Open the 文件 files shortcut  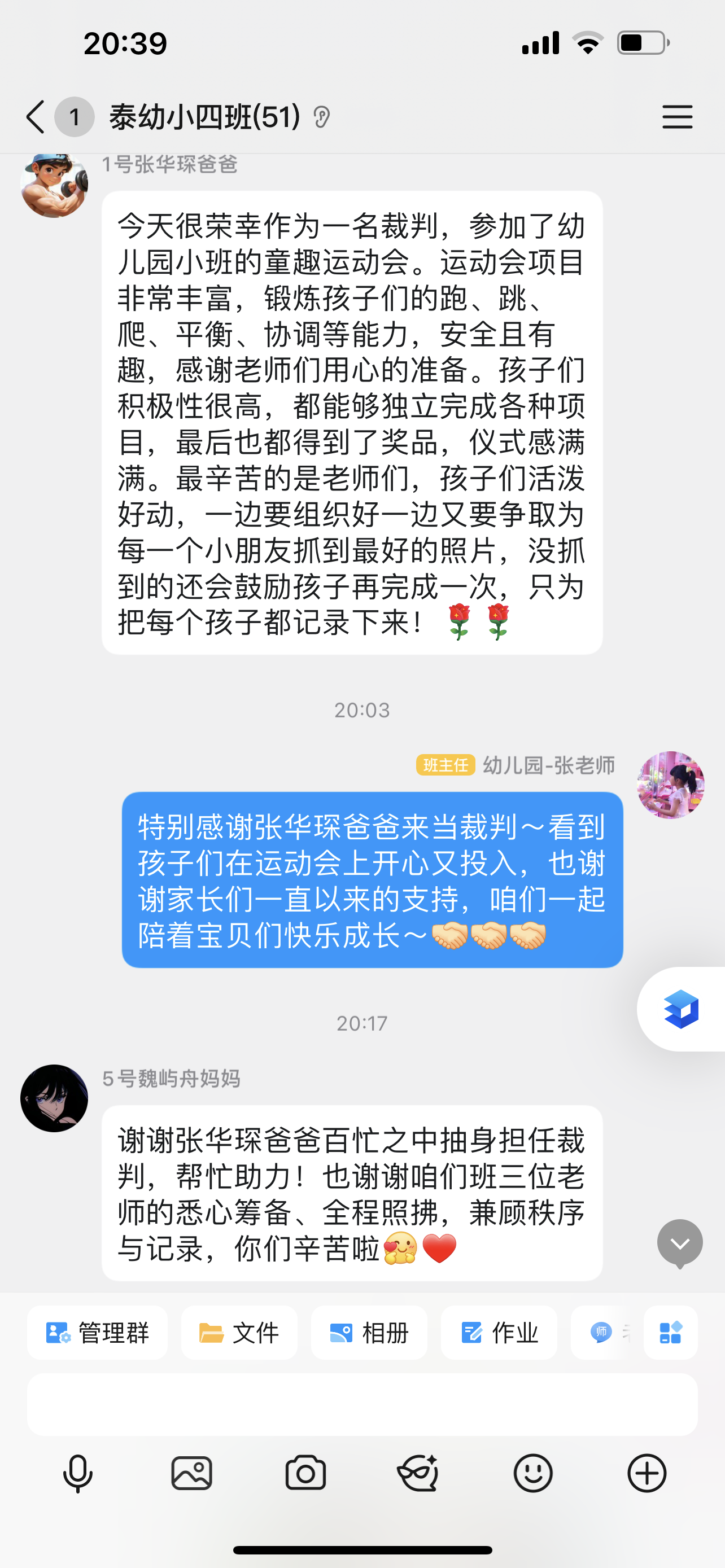(239, 1333)
